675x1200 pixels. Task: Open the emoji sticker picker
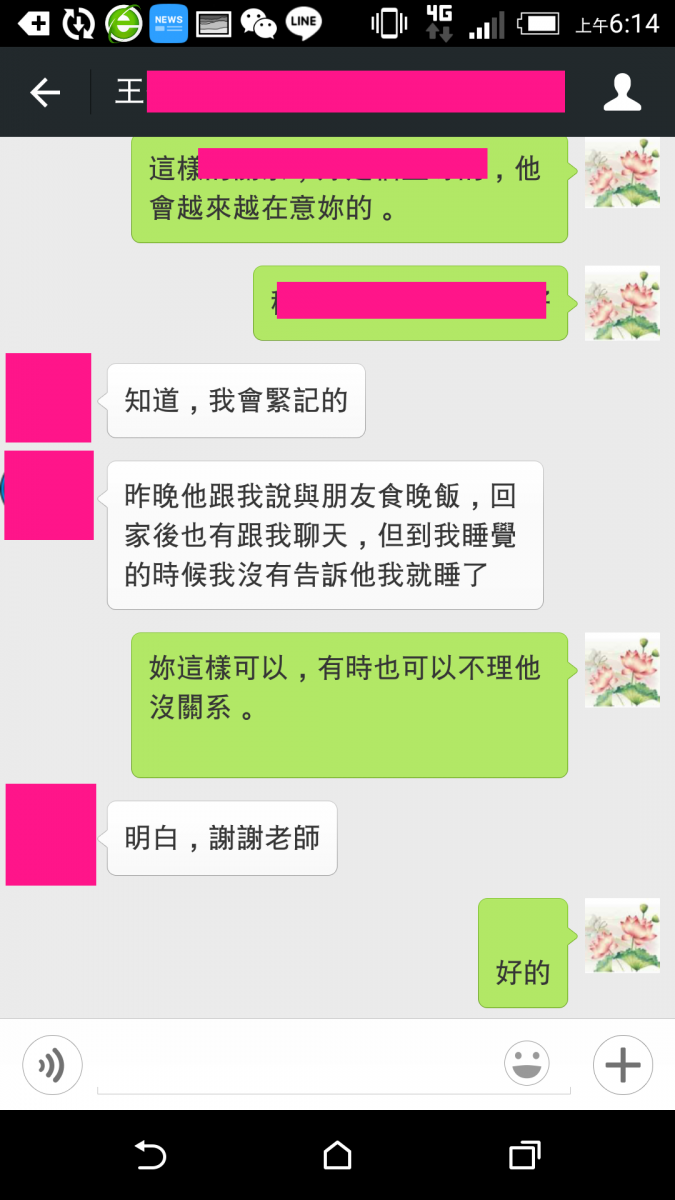(527, 1064)
